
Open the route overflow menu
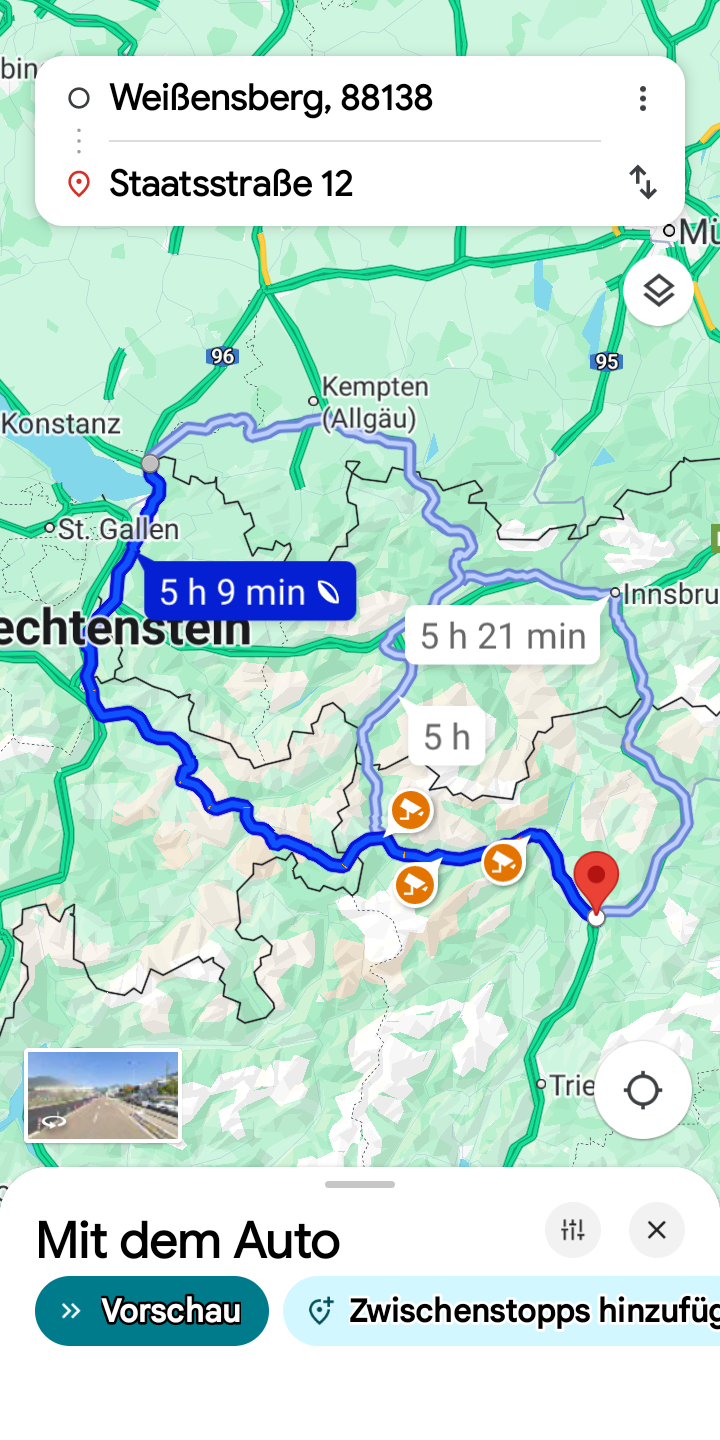(x=643, y=98)
